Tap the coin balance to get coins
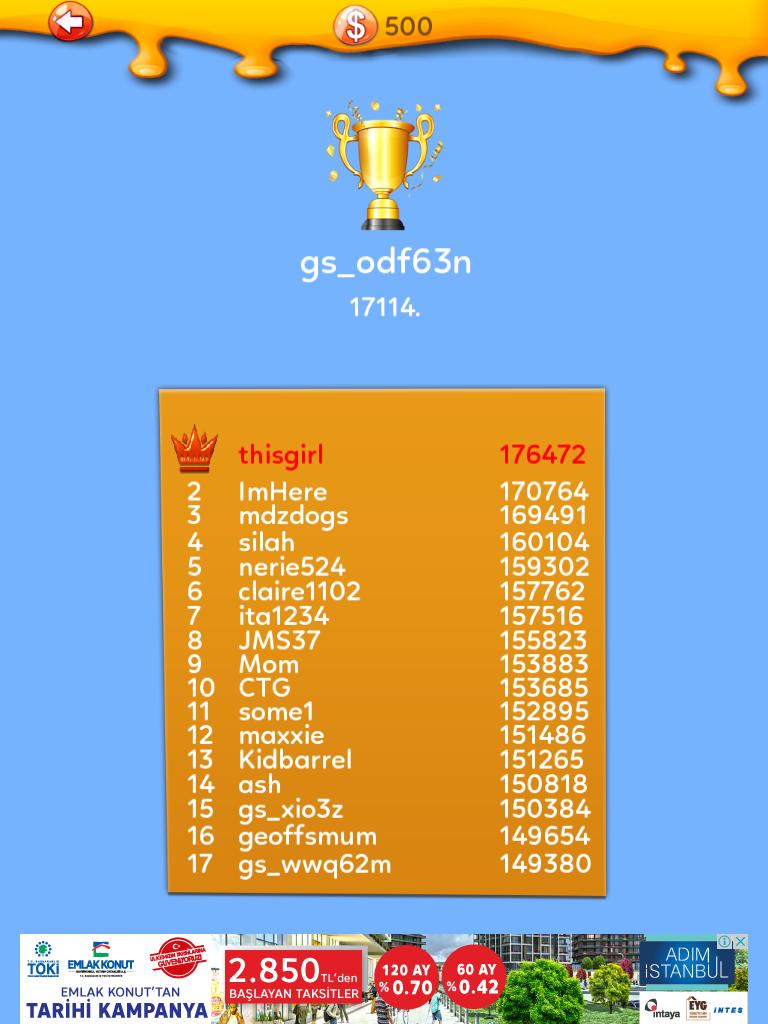This screenshot has width=768, height=1024. 384,26
